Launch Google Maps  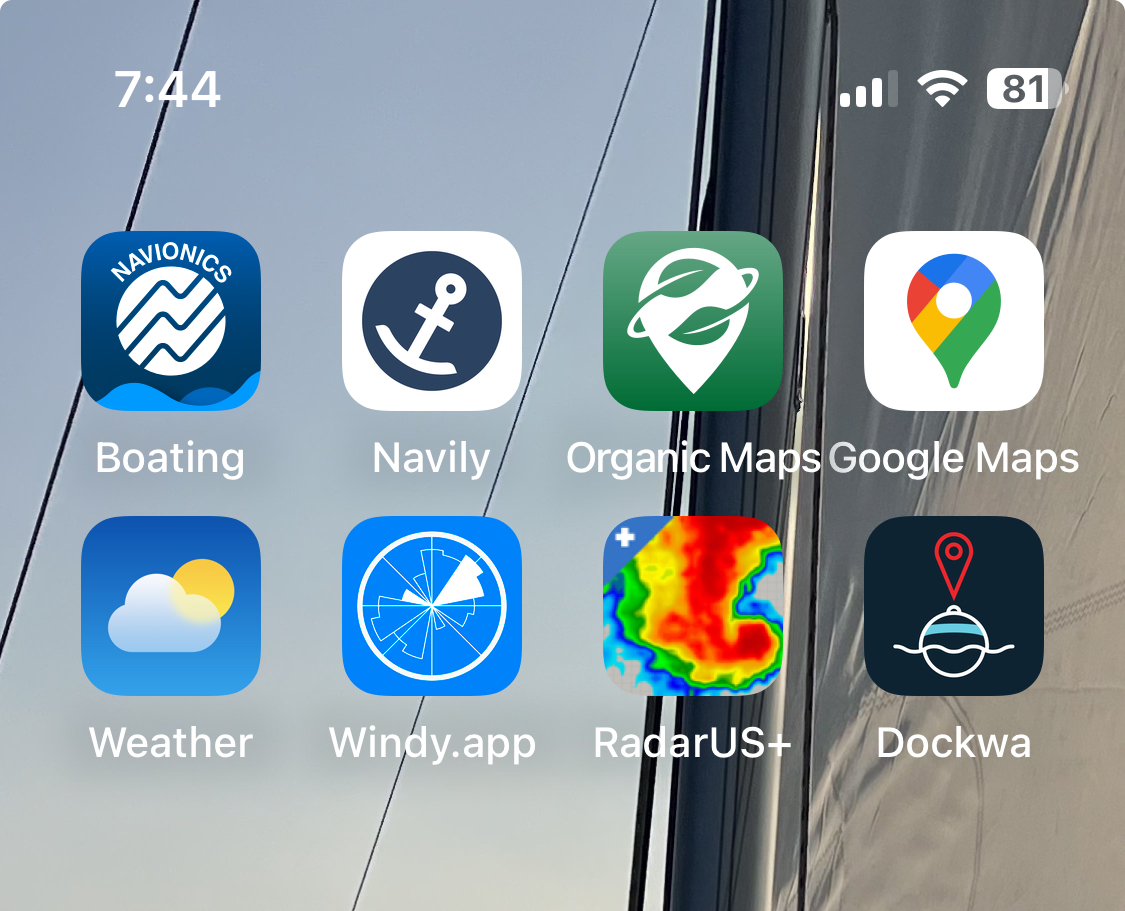click(954, 321)
